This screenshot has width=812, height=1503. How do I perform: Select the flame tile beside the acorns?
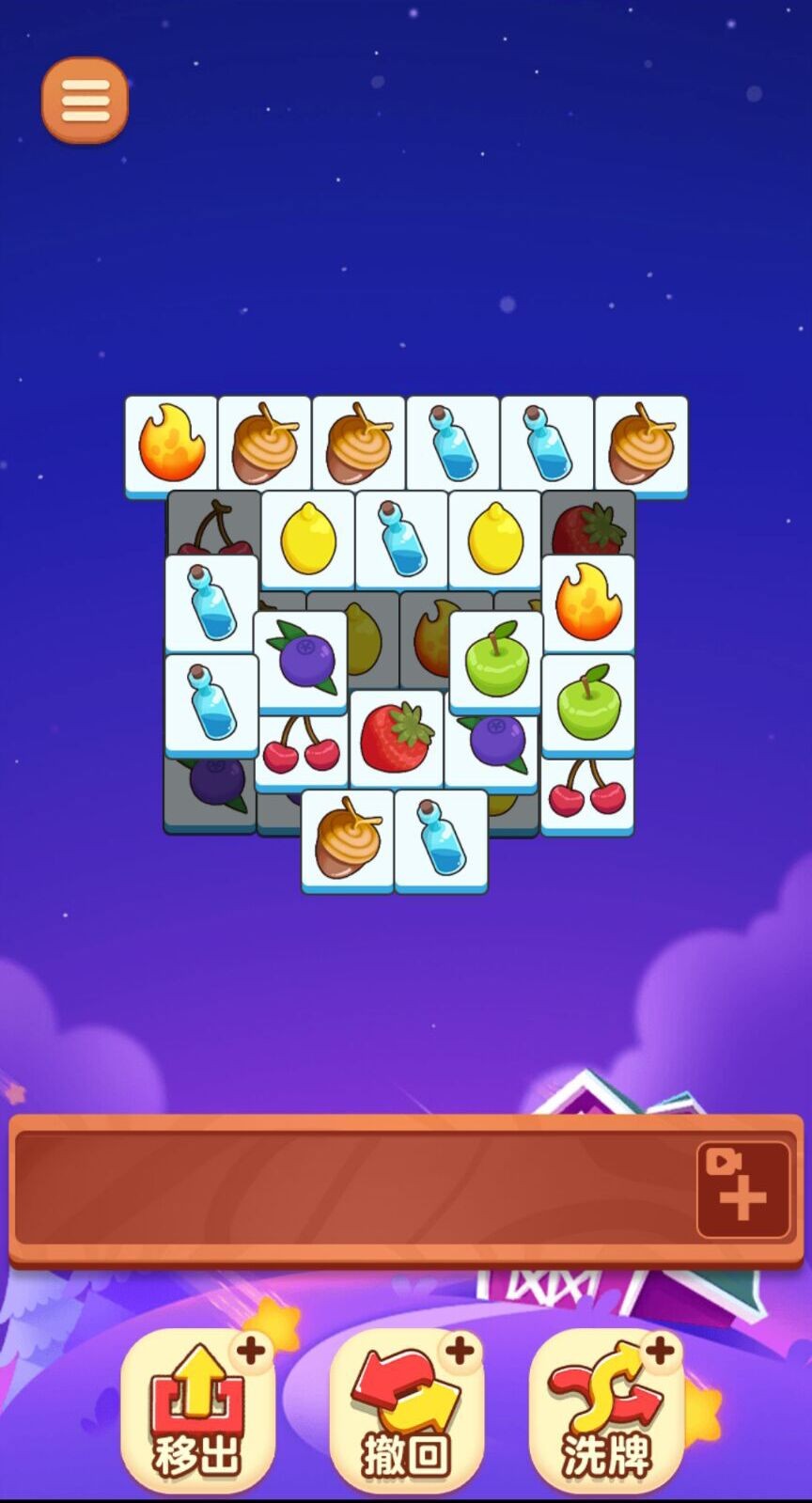[x=170, y=444]
